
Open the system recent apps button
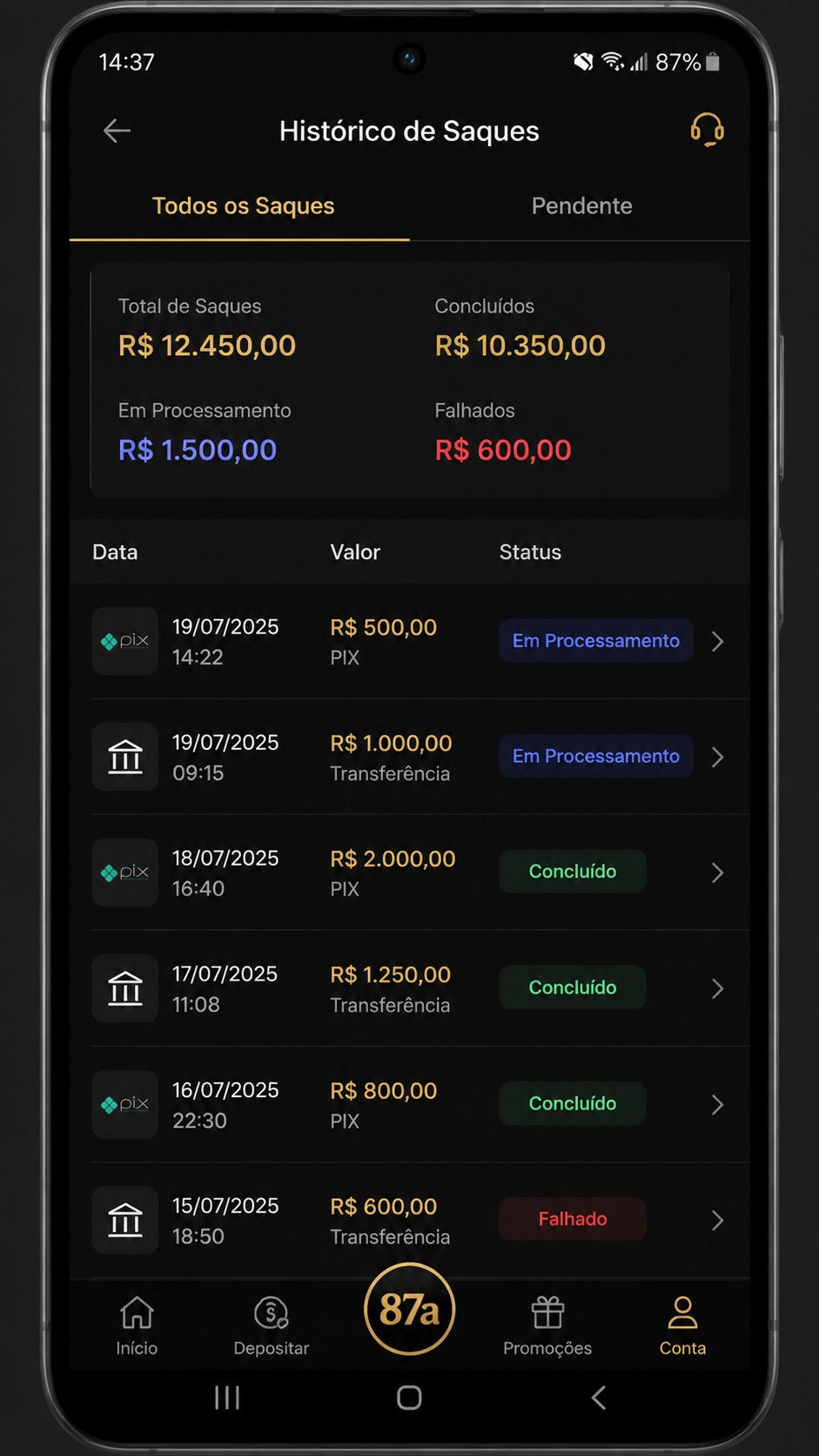227,1398
